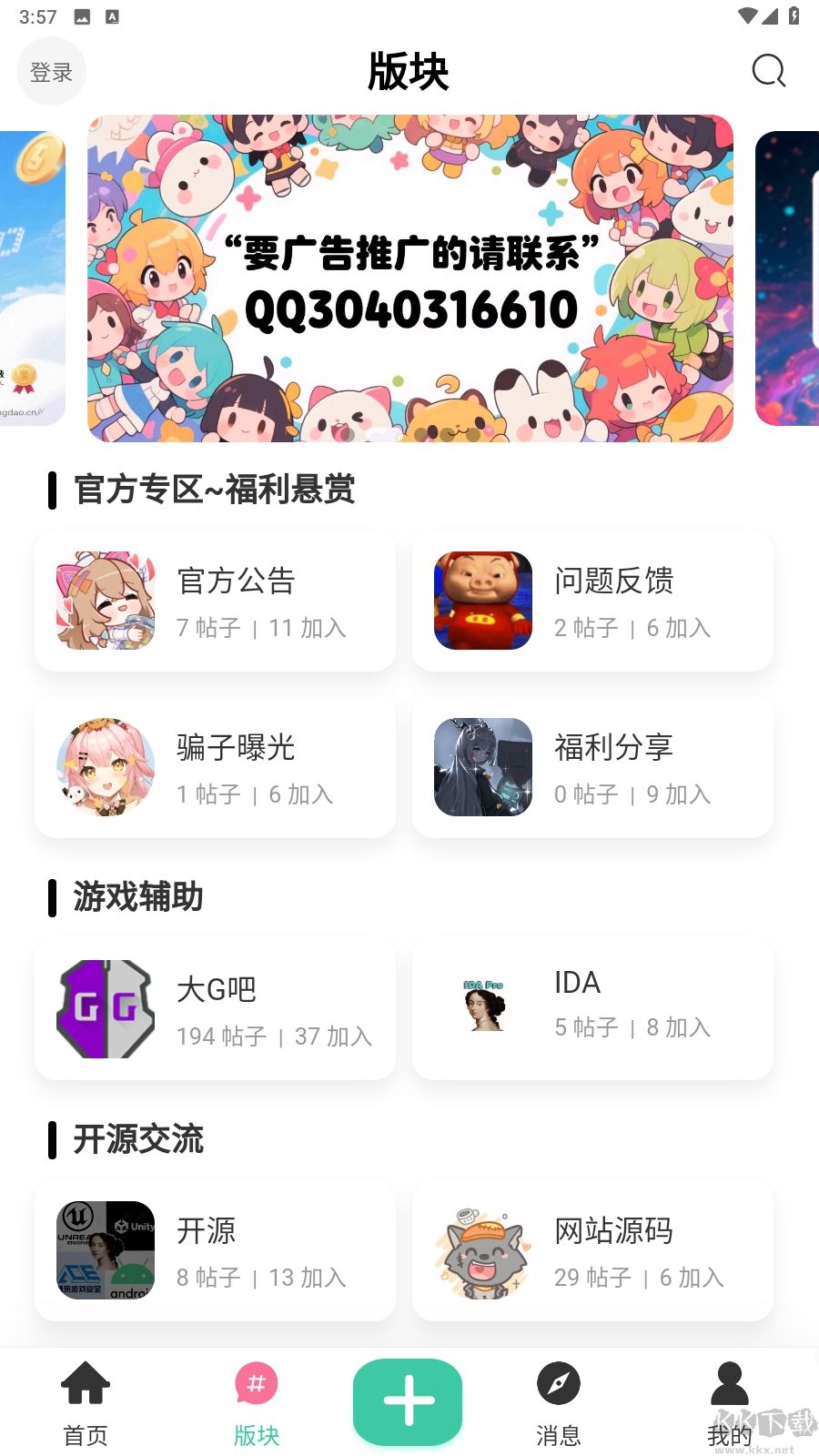Tap the partially visible left carousel banner
819x1456 pixels.
coord(32,278)
